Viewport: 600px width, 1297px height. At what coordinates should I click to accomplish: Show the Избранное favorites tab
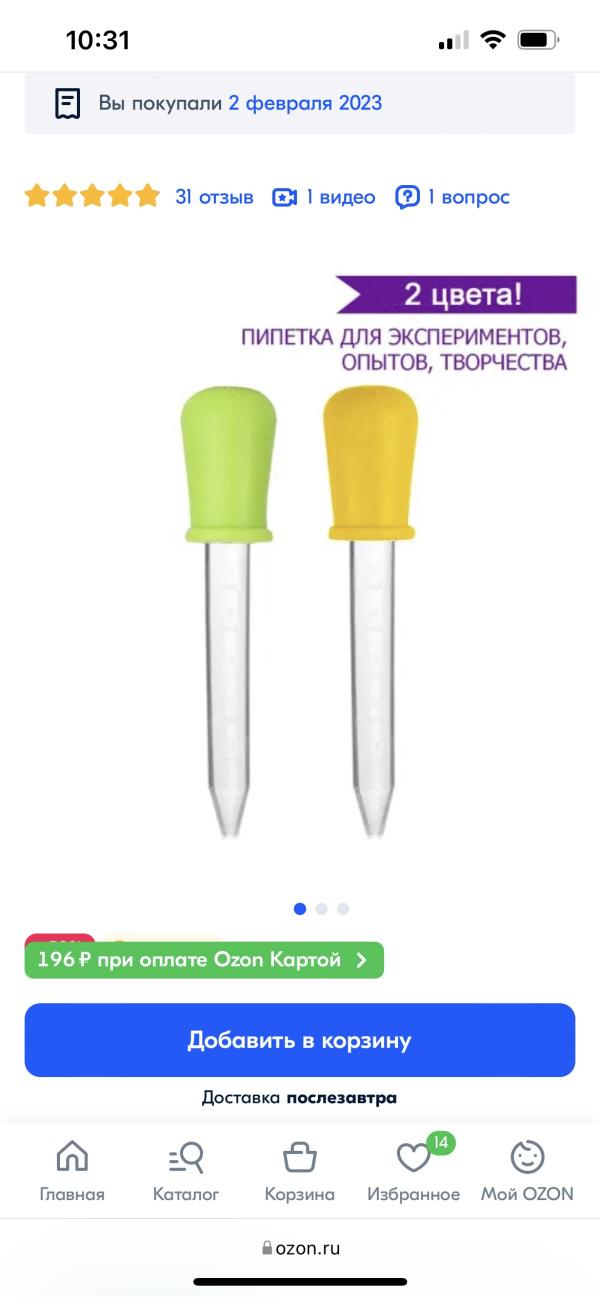tap(414, 1171)
